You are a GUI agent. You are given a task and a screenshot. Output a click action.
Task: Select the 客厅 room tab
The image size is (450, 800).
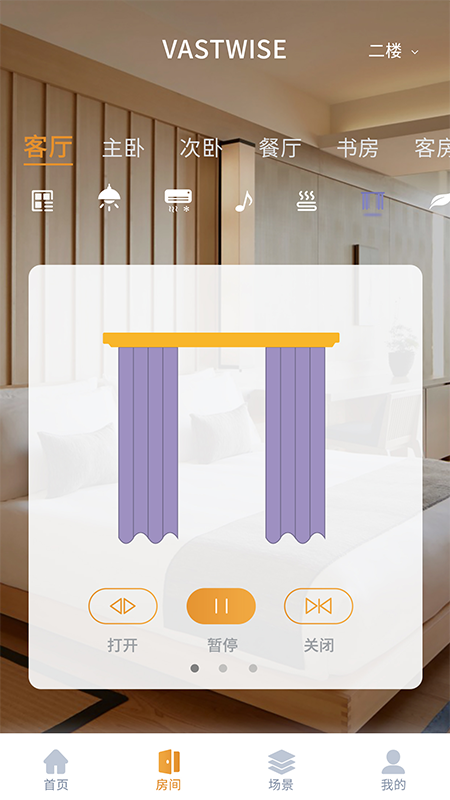click(48, 148)
